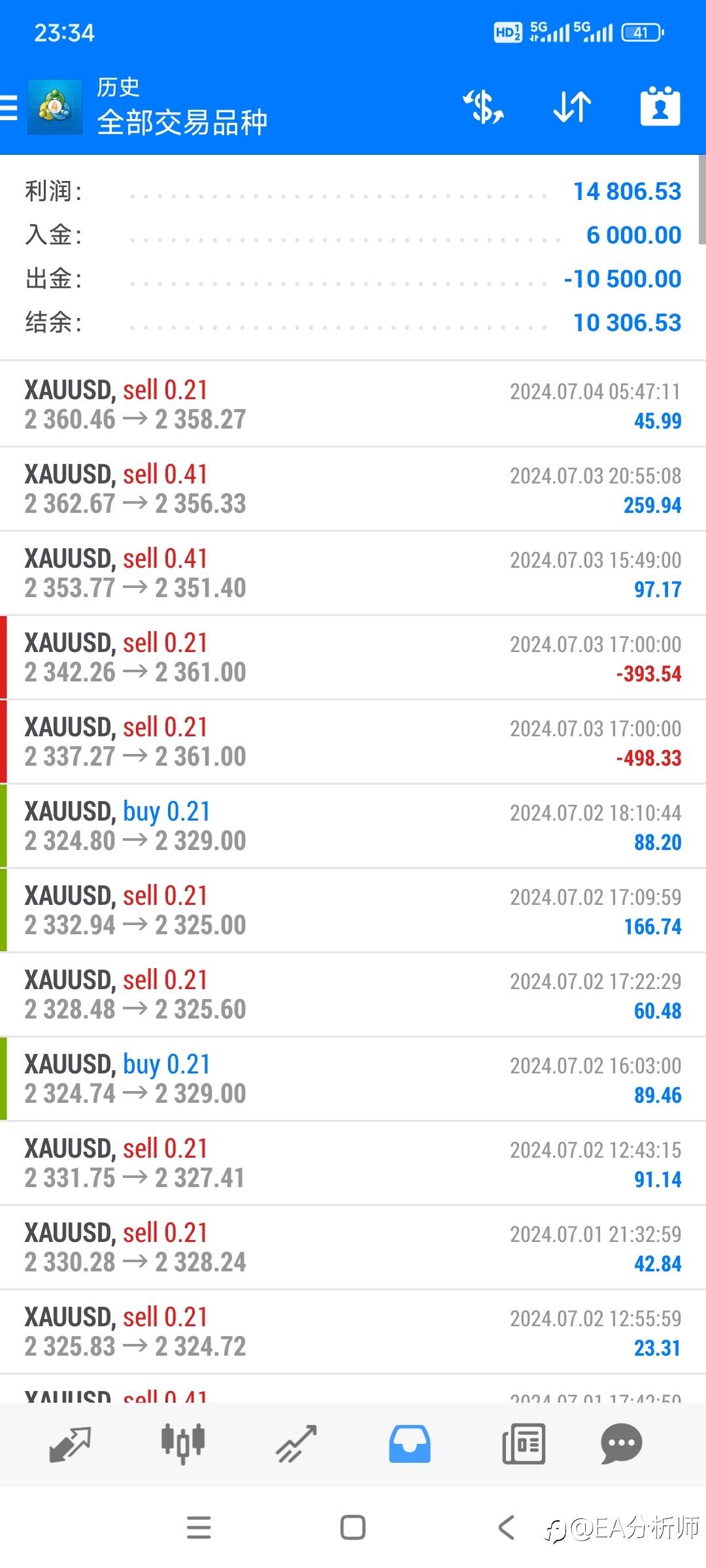Expand XAUUSD sell trade with 166.74 profit

coord(353,910)
